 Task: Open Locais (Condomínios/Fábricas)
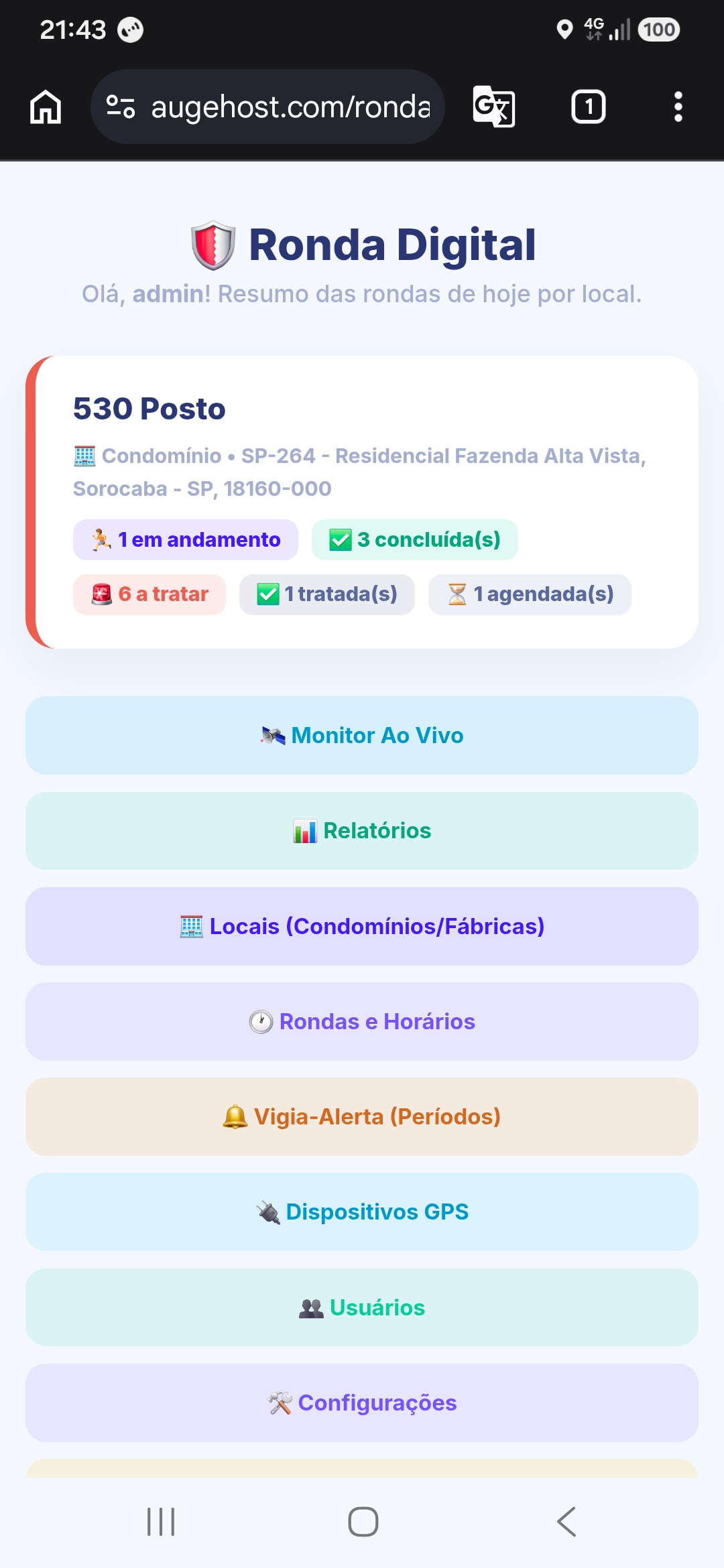tap(362, 926)
